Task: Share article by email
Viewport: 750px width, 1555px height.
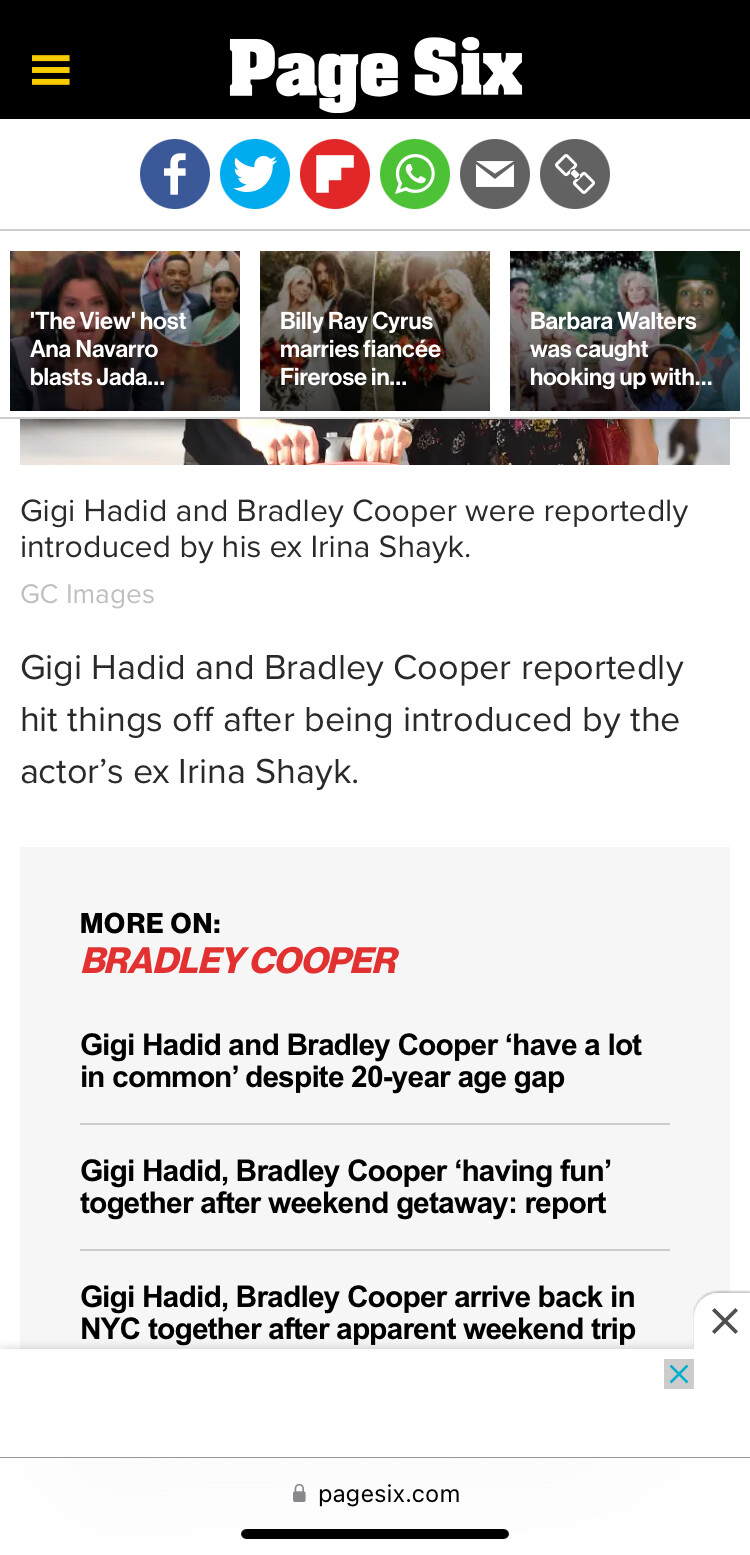Action: point(495,174)
